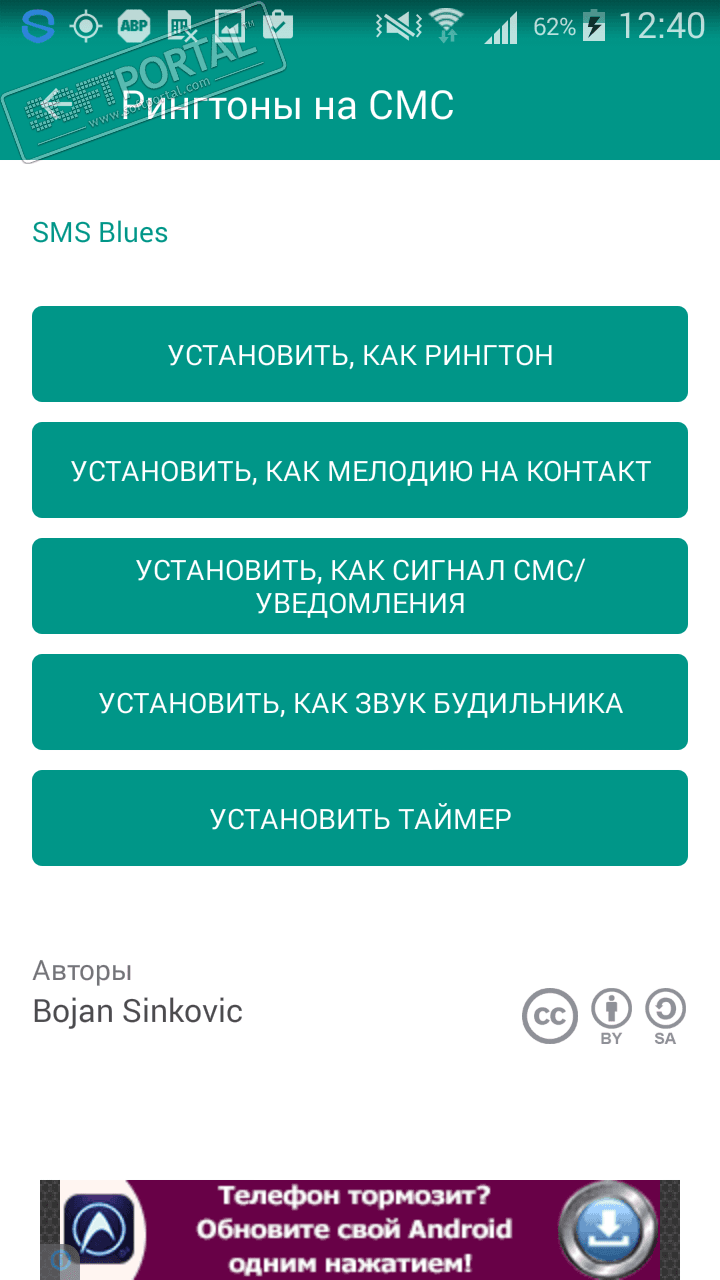Open the Android update ad banner
This screenshot has height=1280, width=720.
[x=360, y=1230]
